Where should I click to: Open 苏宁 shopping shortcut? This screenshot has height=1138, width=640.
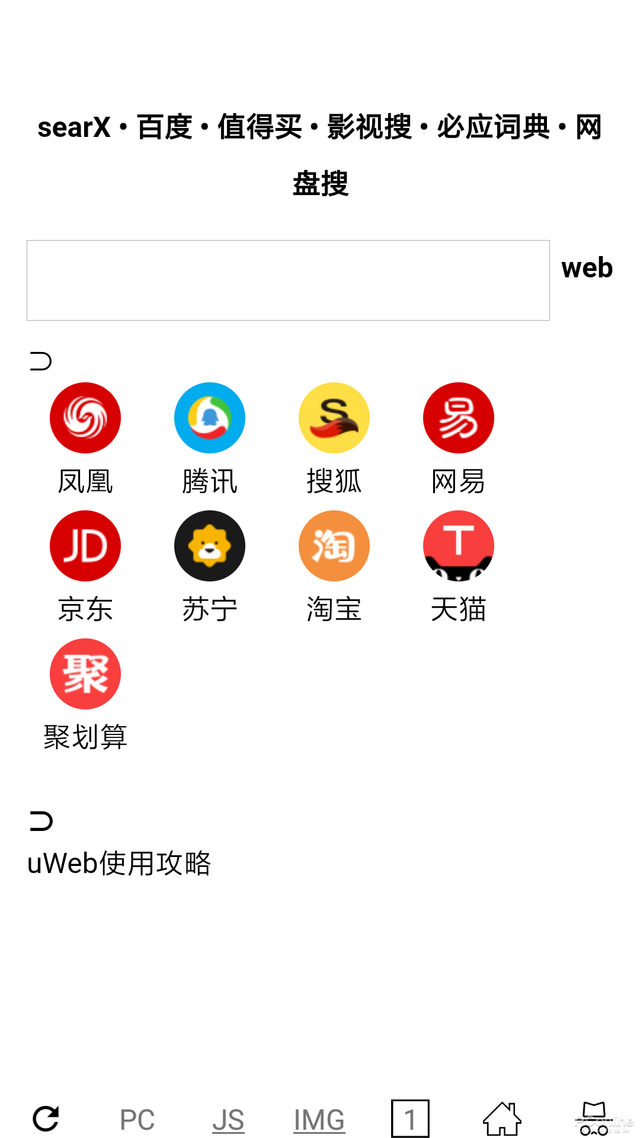click(210, 566)
